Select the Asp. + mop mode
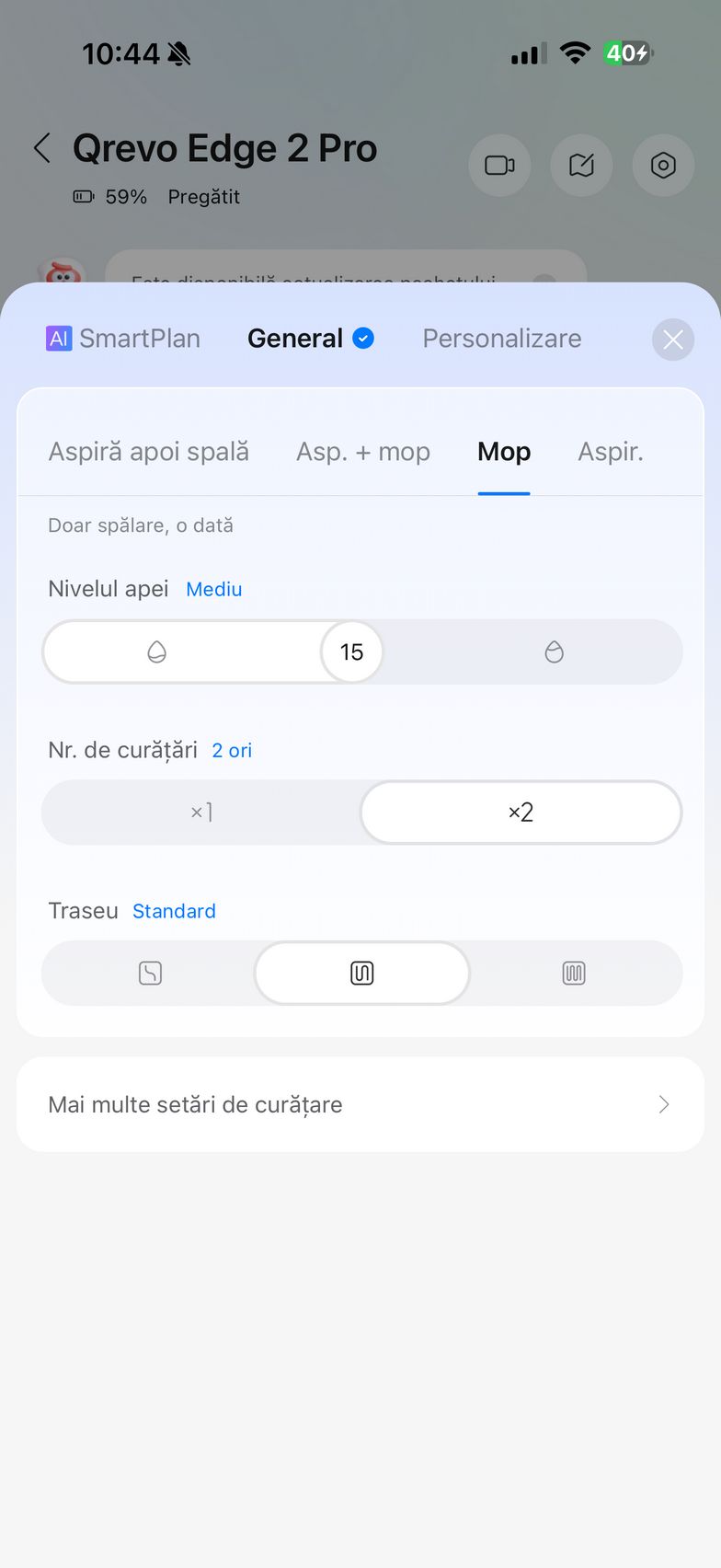The height and width of the screenshot is (1568, 721). (x=362, y=452)
